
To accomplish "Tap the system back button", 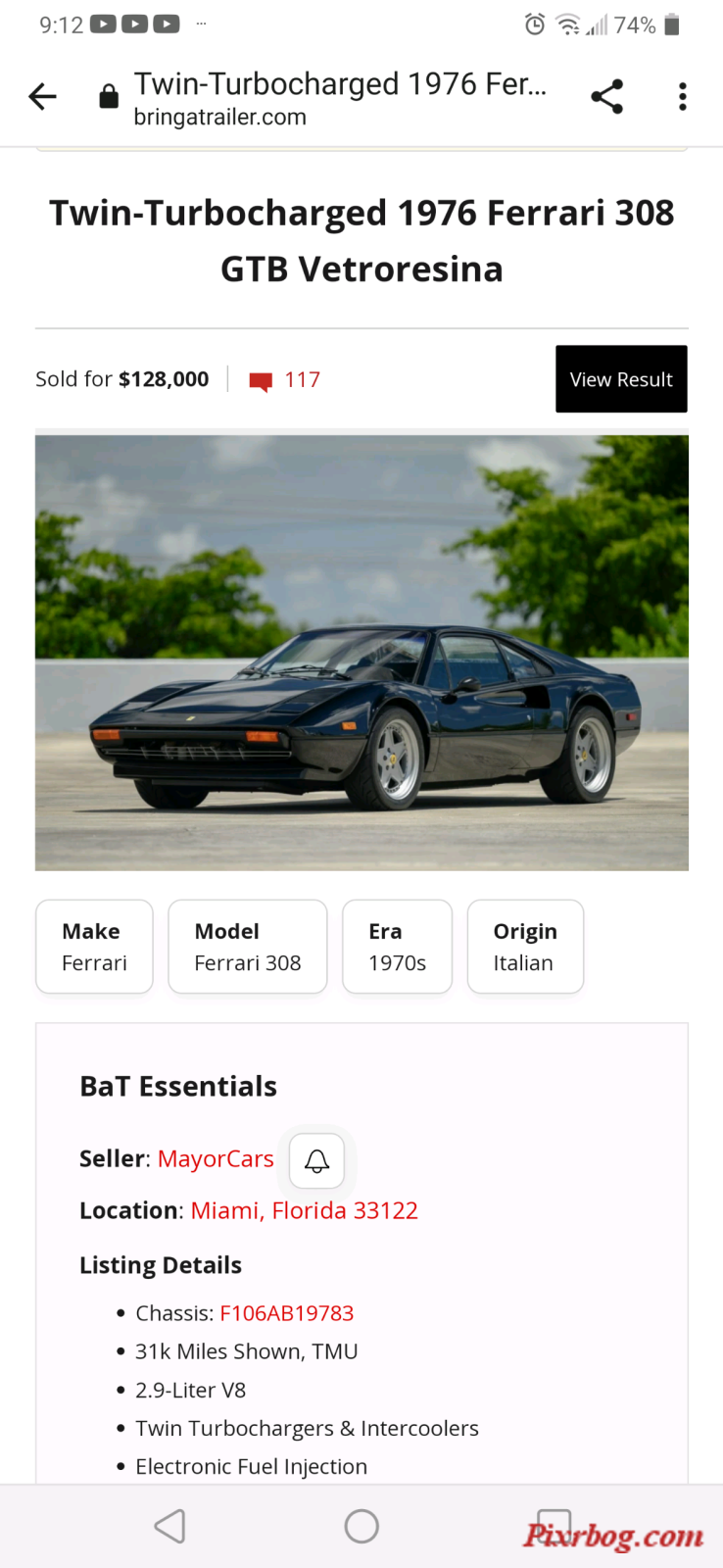I will click(x=170, y=1526).
